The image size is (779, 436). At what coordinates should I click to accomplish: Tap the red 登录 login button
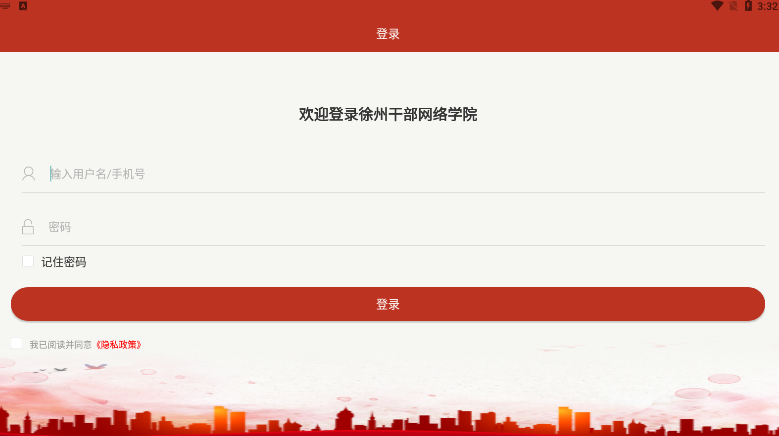tap(388, 304)
